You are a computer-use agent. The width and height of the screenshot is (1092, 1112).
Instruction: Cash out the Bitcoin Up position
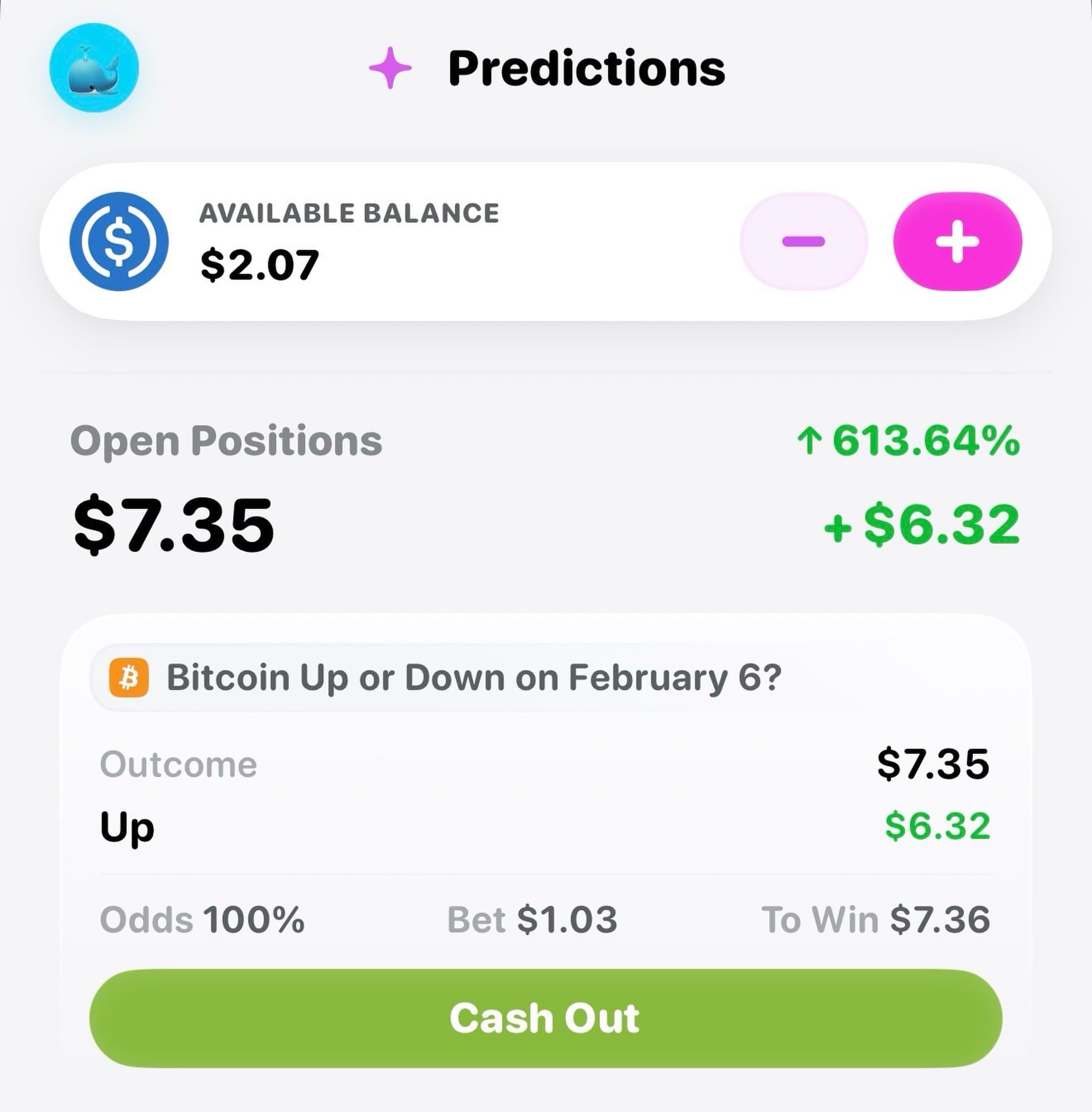pos(545,1018)
